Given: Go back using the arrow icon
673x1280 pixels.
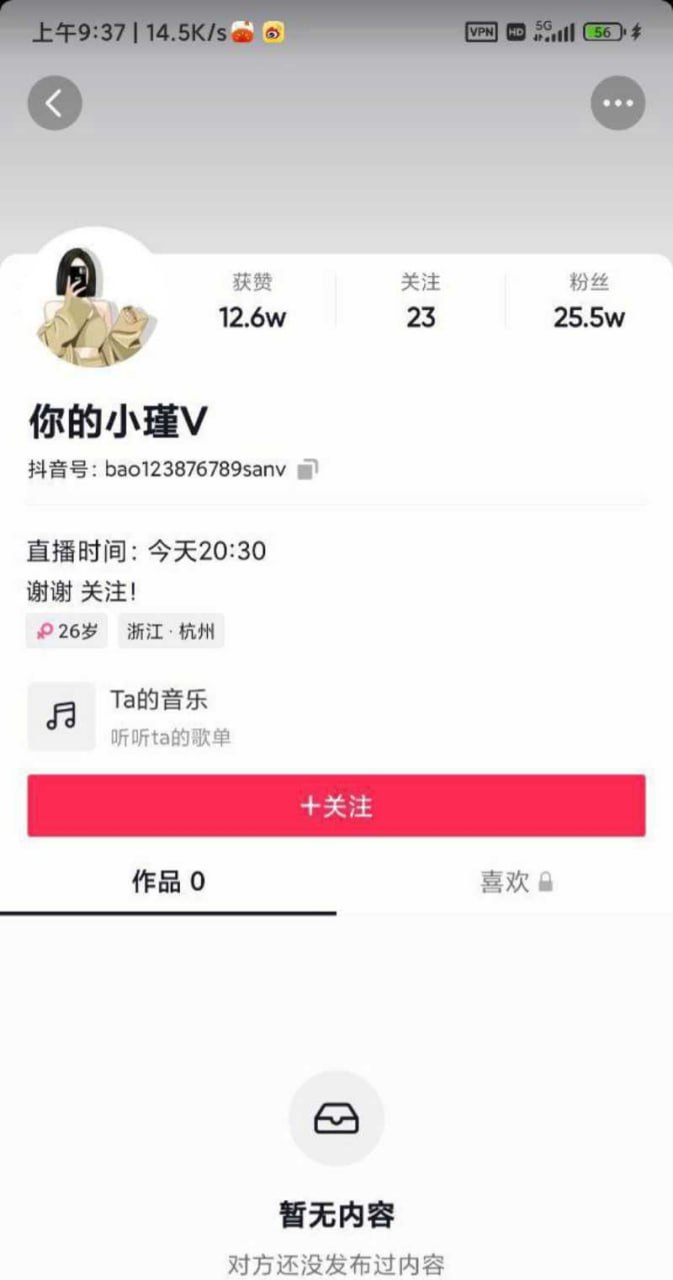Looking at the screenshot, I should coord(54,103).
